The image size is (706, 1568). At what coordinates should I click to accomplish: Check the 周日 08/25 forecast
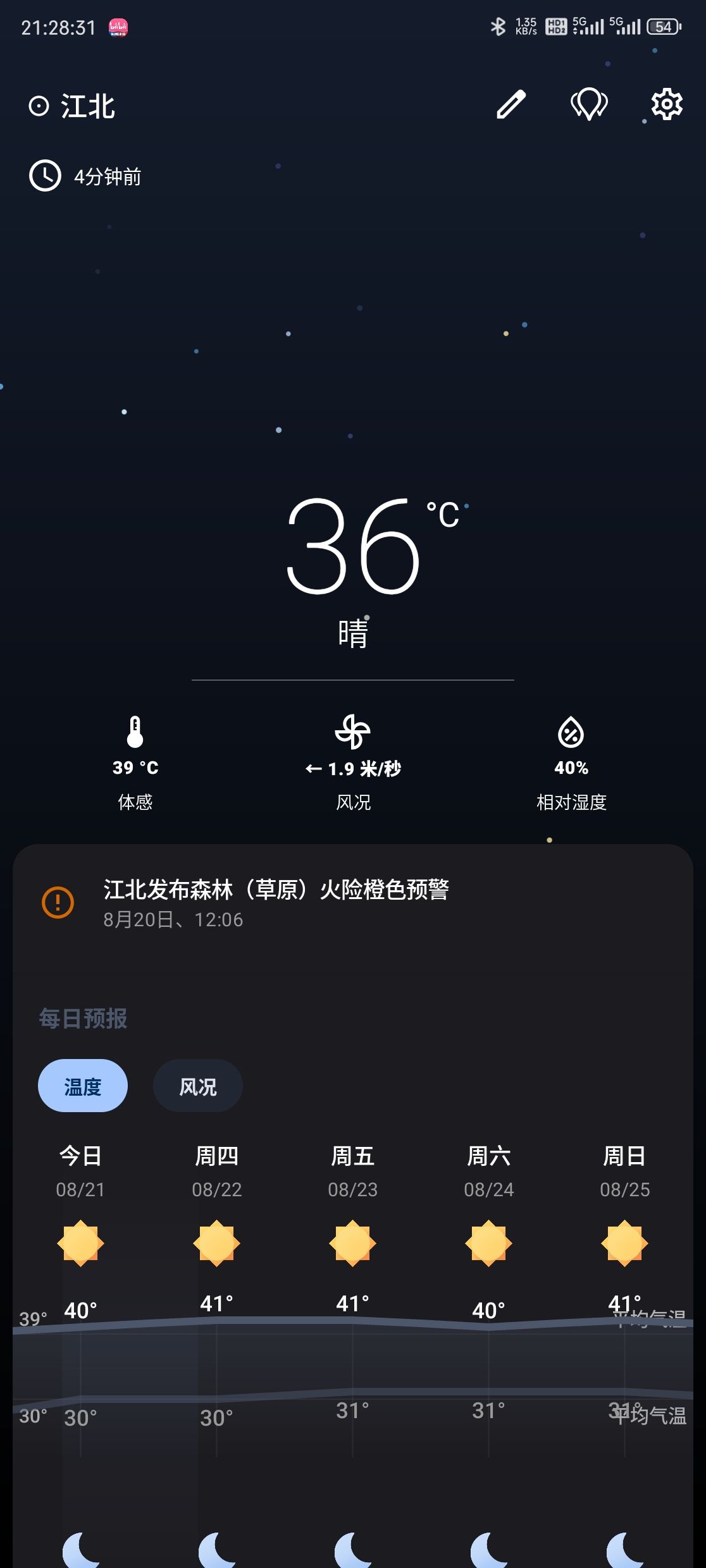(624, 1171)
